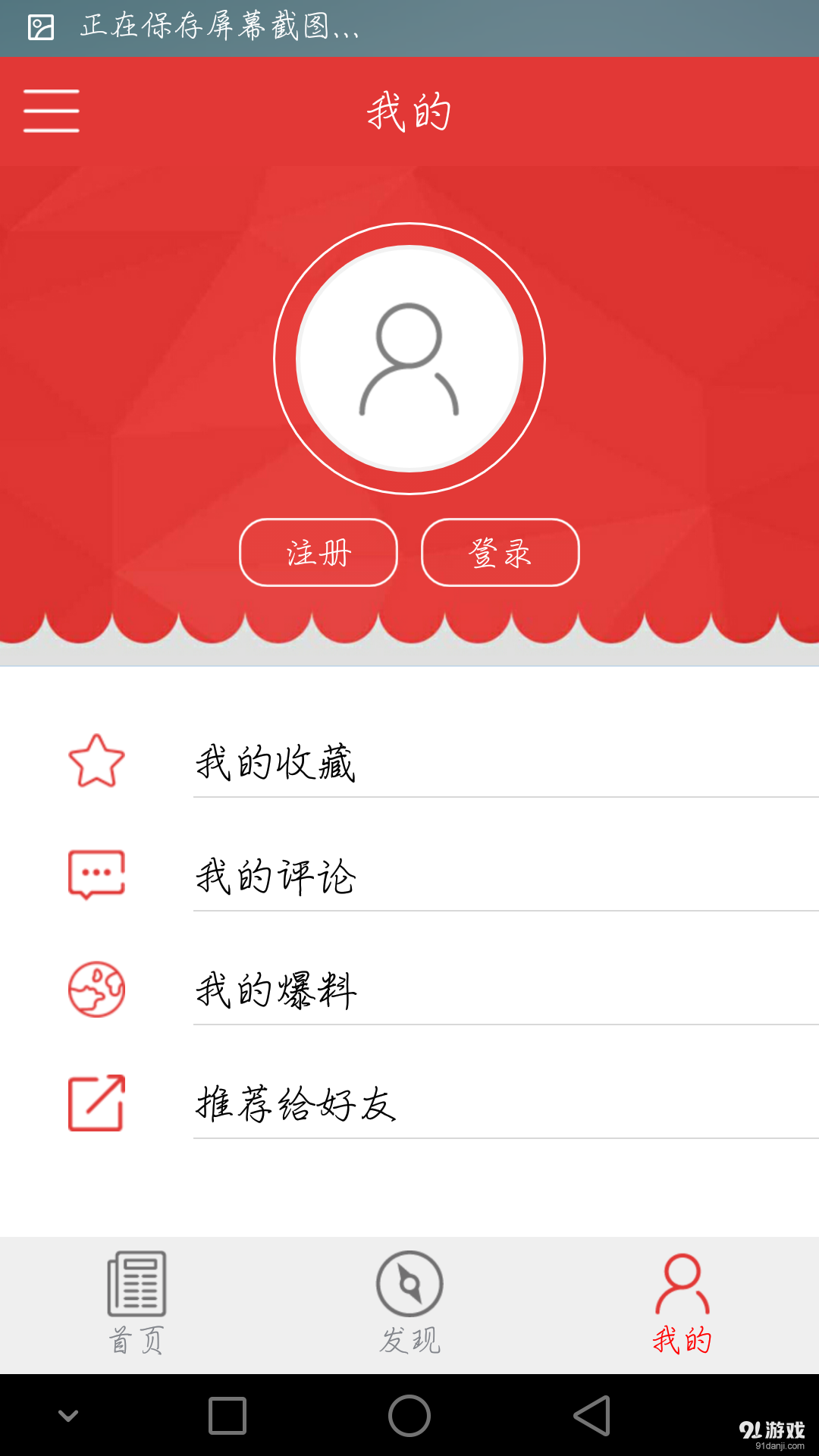Open the 我的收藏 list entry
This screenshot has height=1456, width=819.
[x=275, y=764]
